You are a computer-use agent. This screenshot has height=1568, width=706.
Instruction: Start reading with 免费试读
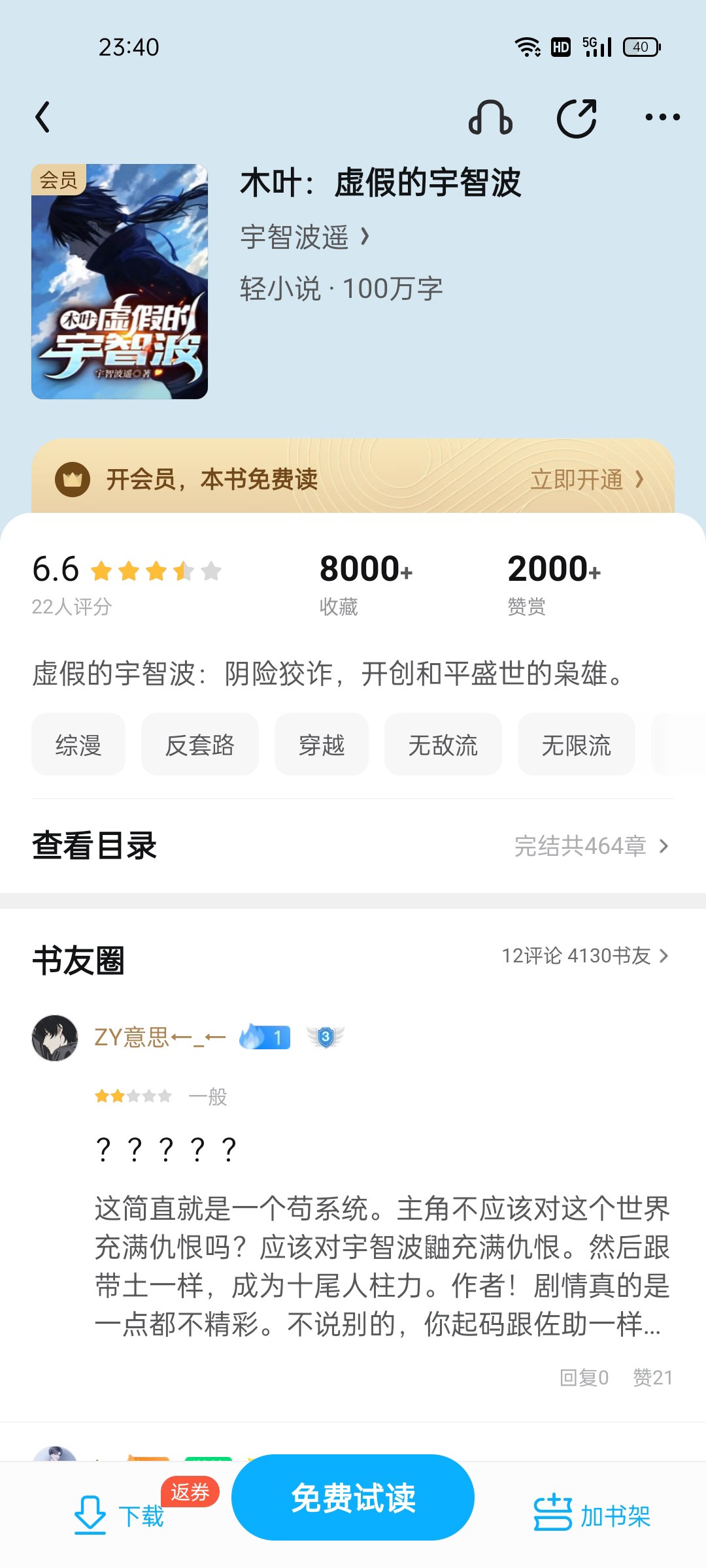coord(353,1497)
